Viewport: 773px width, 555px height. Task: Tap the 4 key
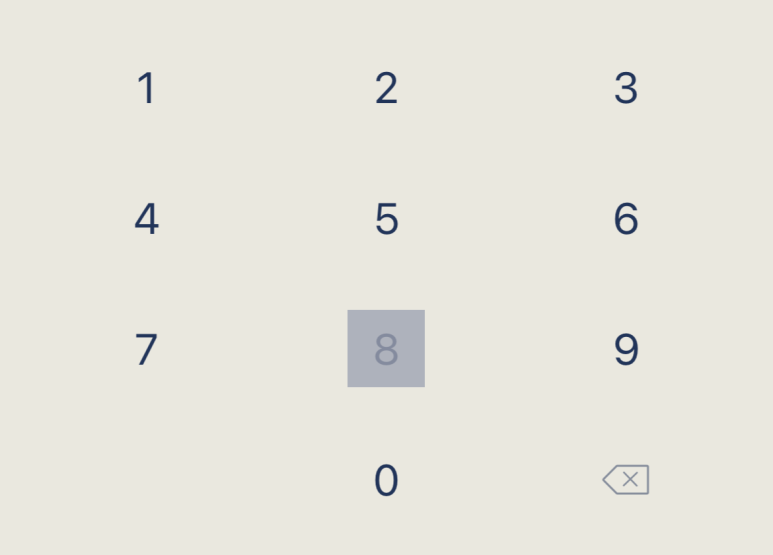pyautogui.click(x=146, y=219)
